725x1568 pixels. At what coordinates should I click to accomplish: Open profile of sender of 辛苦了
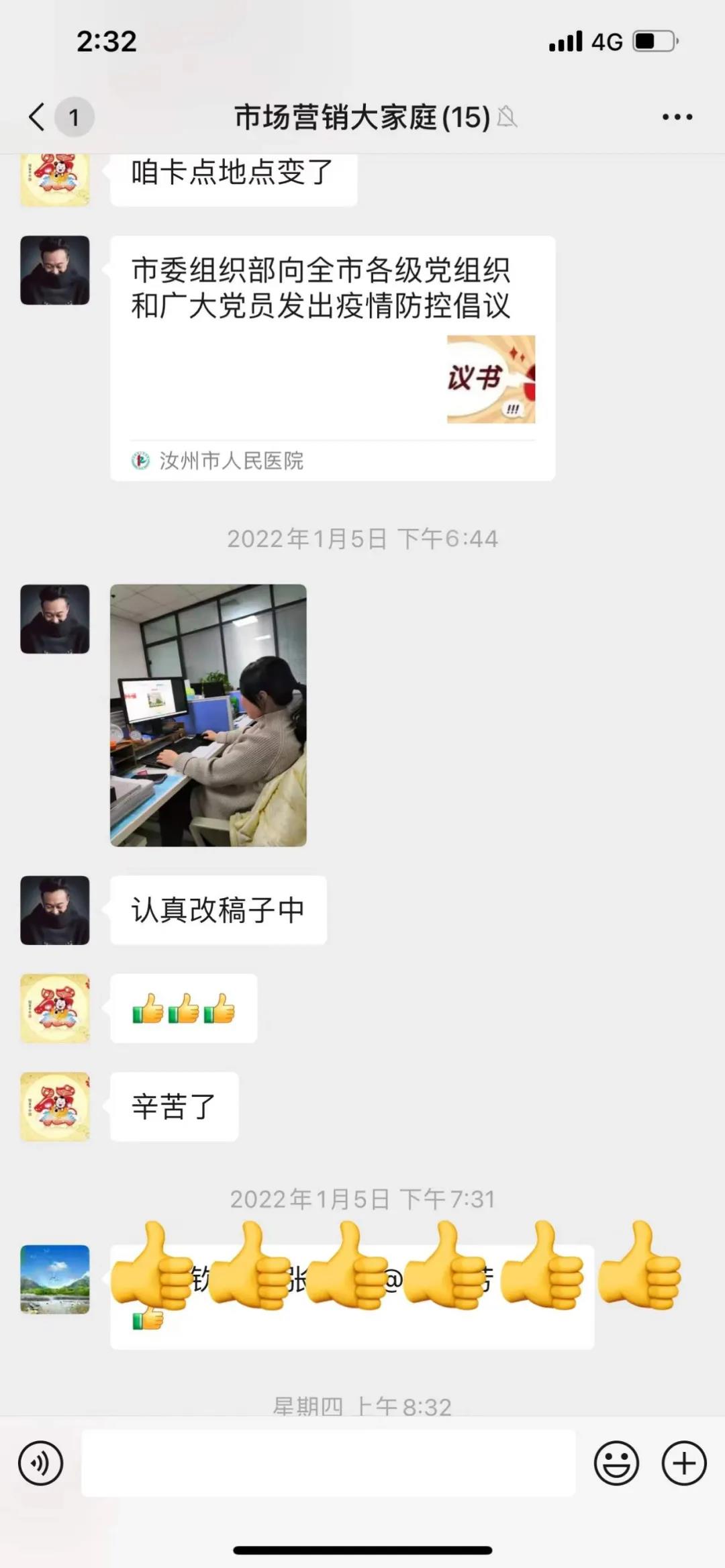point(55,1106)
